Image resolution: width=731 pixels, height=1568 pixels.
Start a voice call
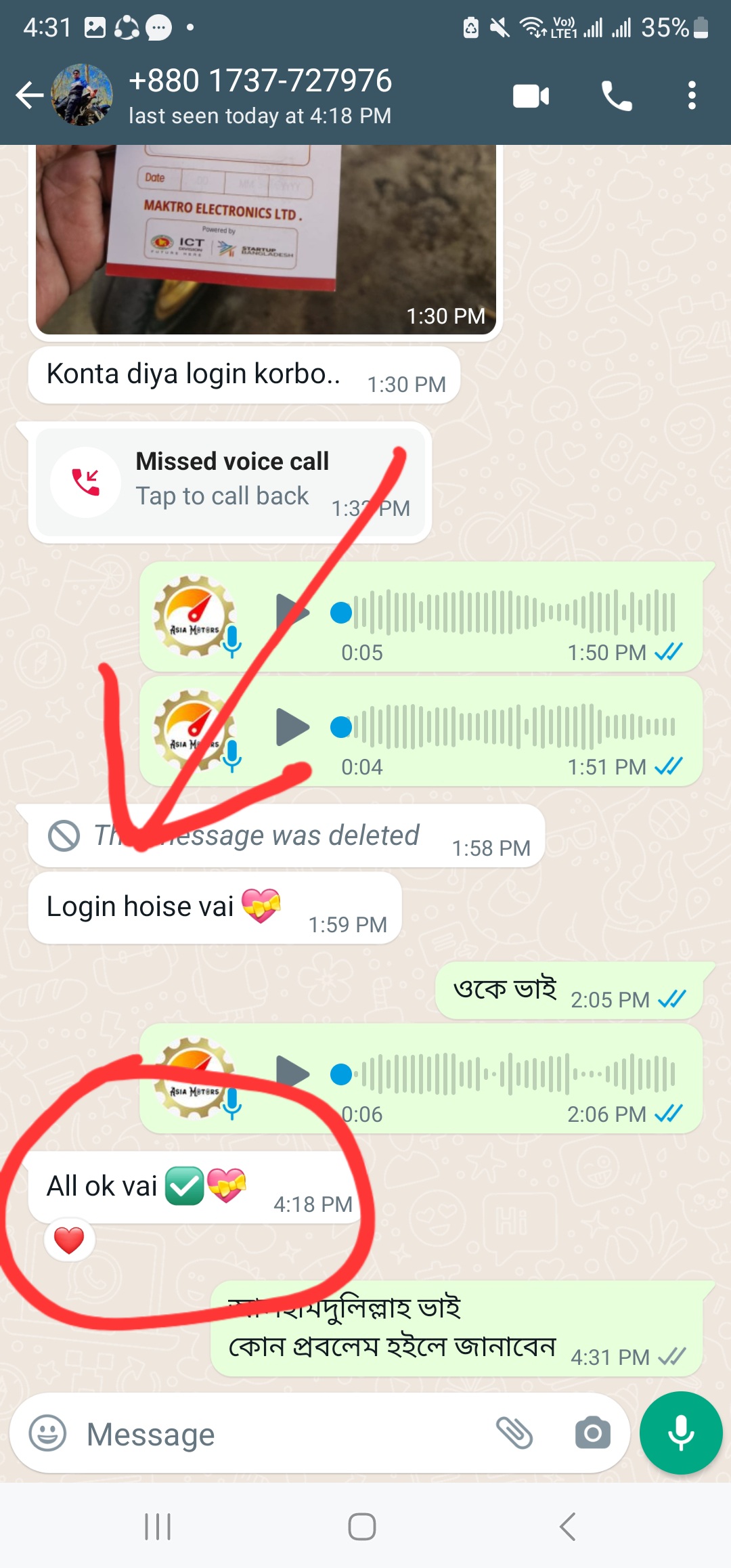616,96
